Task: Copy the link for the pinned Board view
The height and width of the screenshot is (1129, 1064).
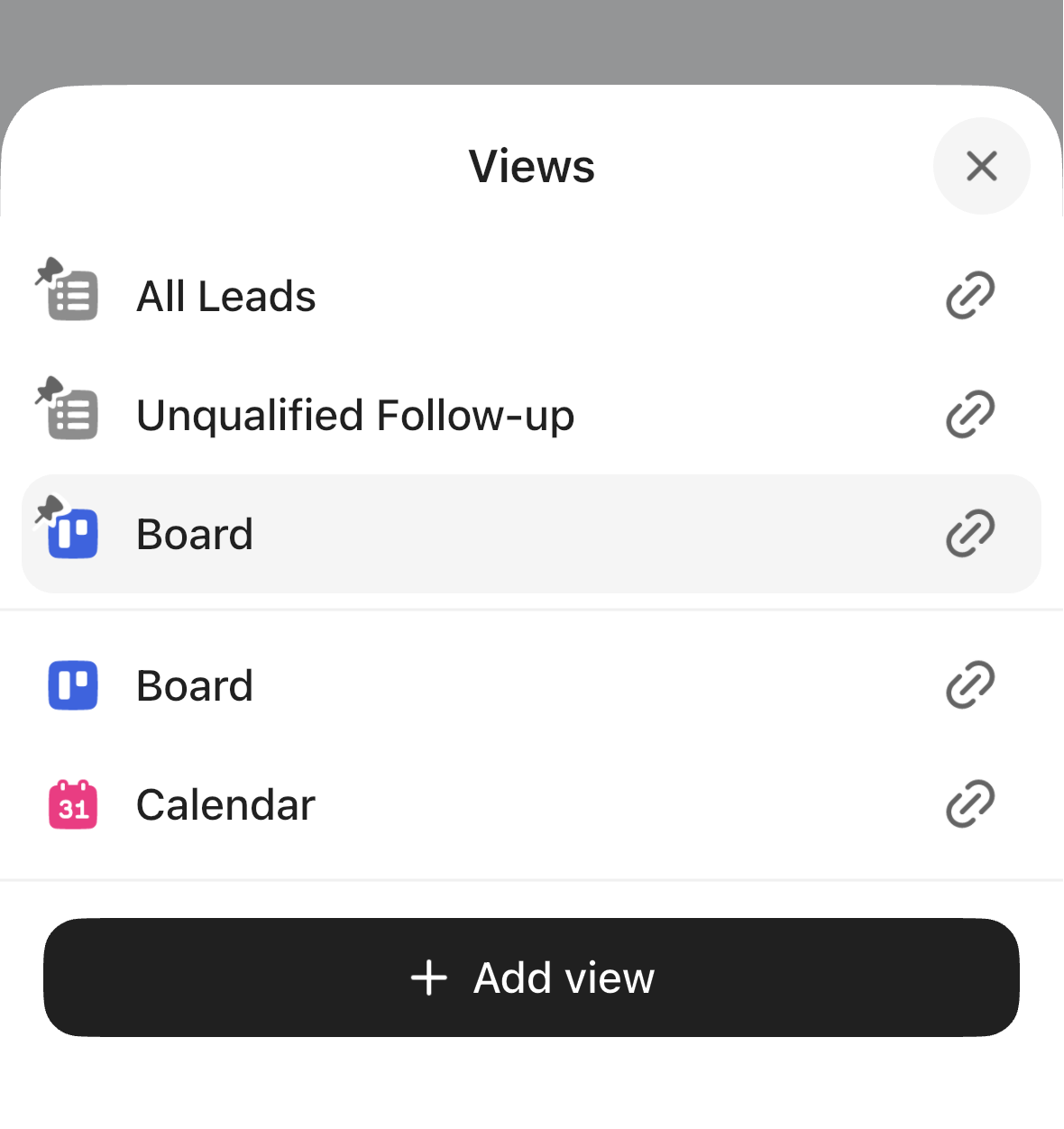Action: click(x=968, y=534)
